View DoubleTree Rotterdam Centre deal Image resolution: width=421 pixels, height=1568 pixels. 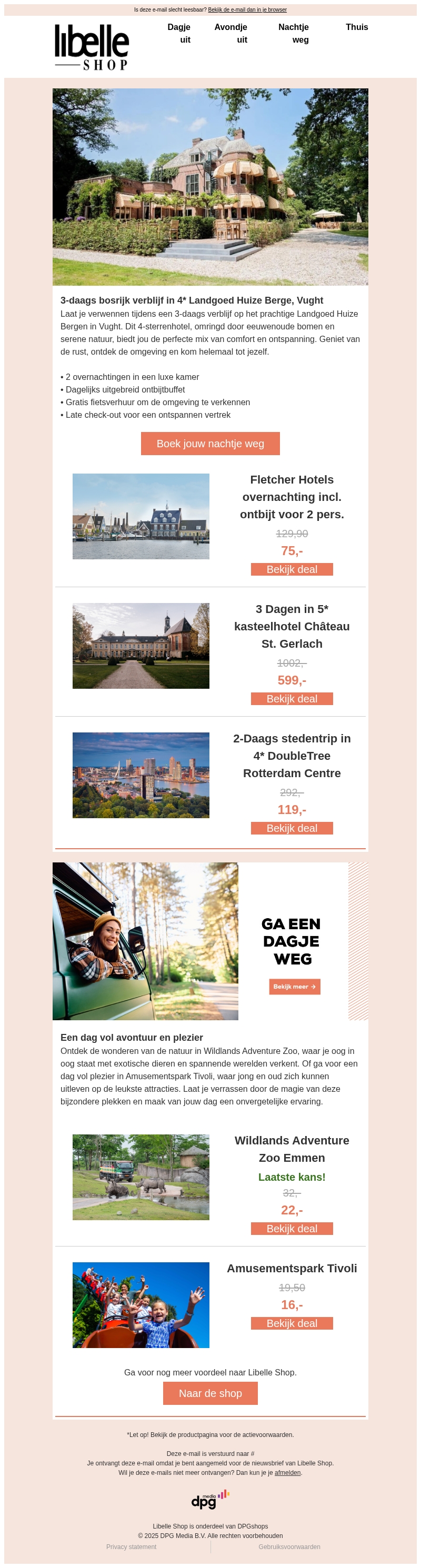pos(292,828)
